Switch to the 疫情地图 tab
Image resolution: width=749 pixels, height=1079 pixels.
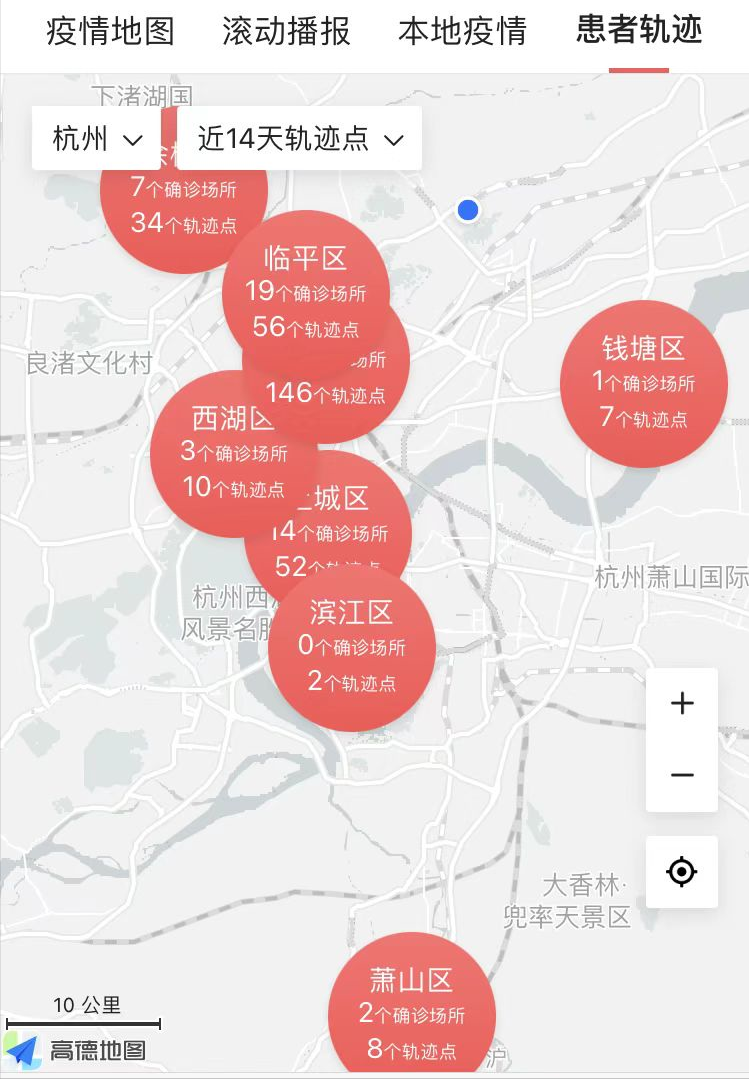coord(108,32)
